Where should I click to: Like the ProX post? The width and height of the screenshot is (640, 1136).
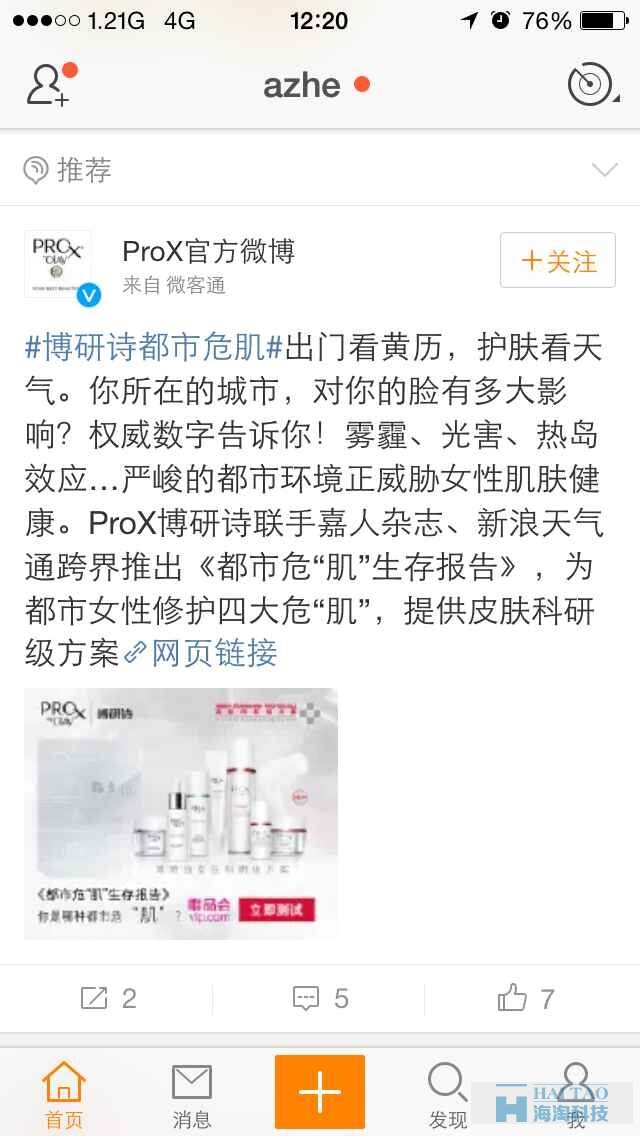[526, 997]
